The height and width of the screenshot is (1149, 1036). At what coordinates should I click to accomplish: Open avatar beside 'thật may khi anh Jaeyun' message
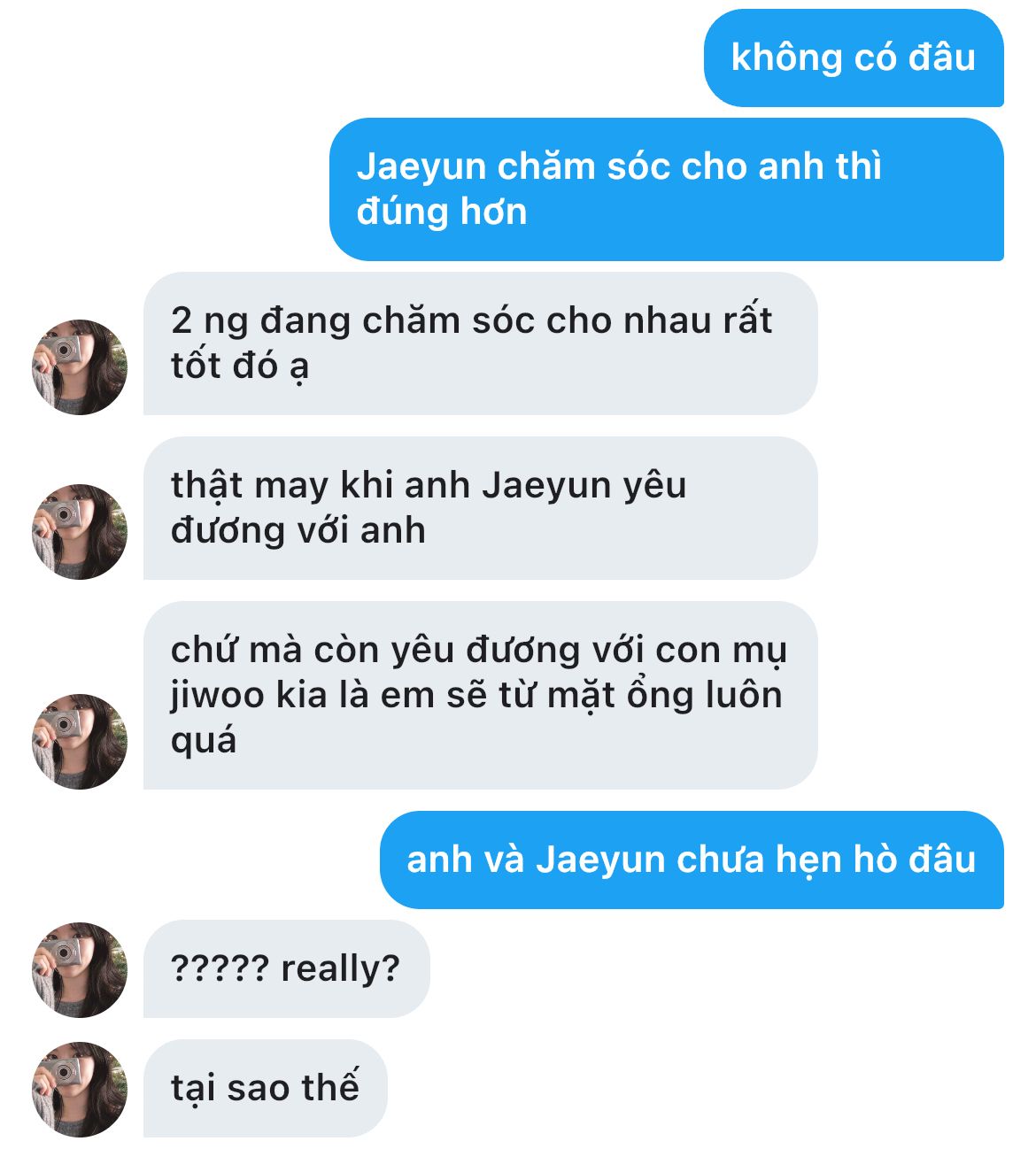click(80, 531)
